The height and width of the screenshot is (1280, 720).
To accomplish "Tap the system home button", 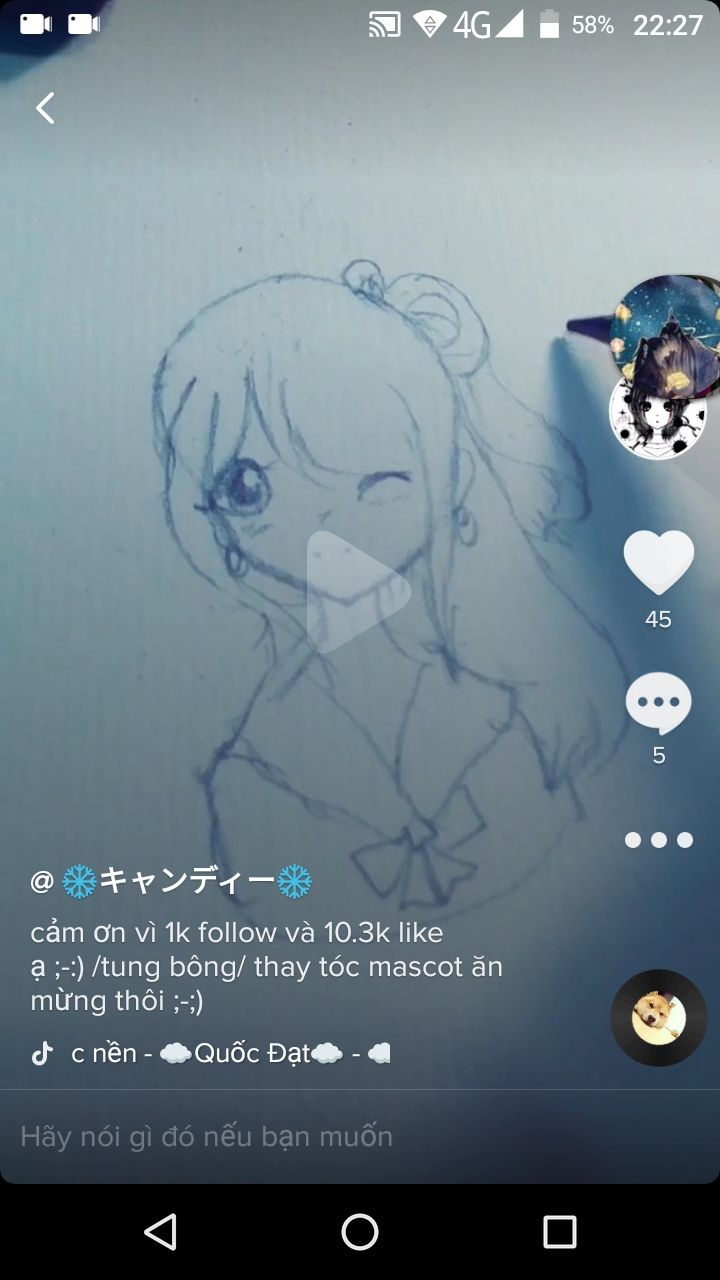I will (x=360, y=1232).
